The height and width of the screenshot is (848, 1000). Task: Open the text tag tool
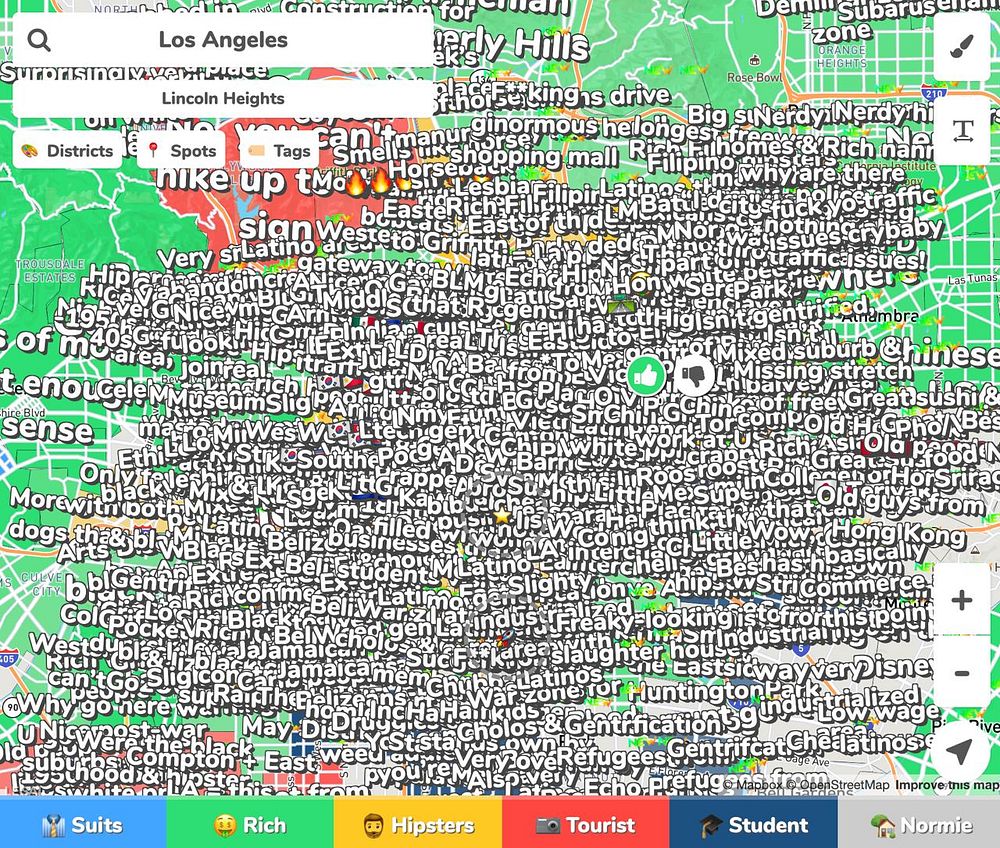(x=962, y=130)
